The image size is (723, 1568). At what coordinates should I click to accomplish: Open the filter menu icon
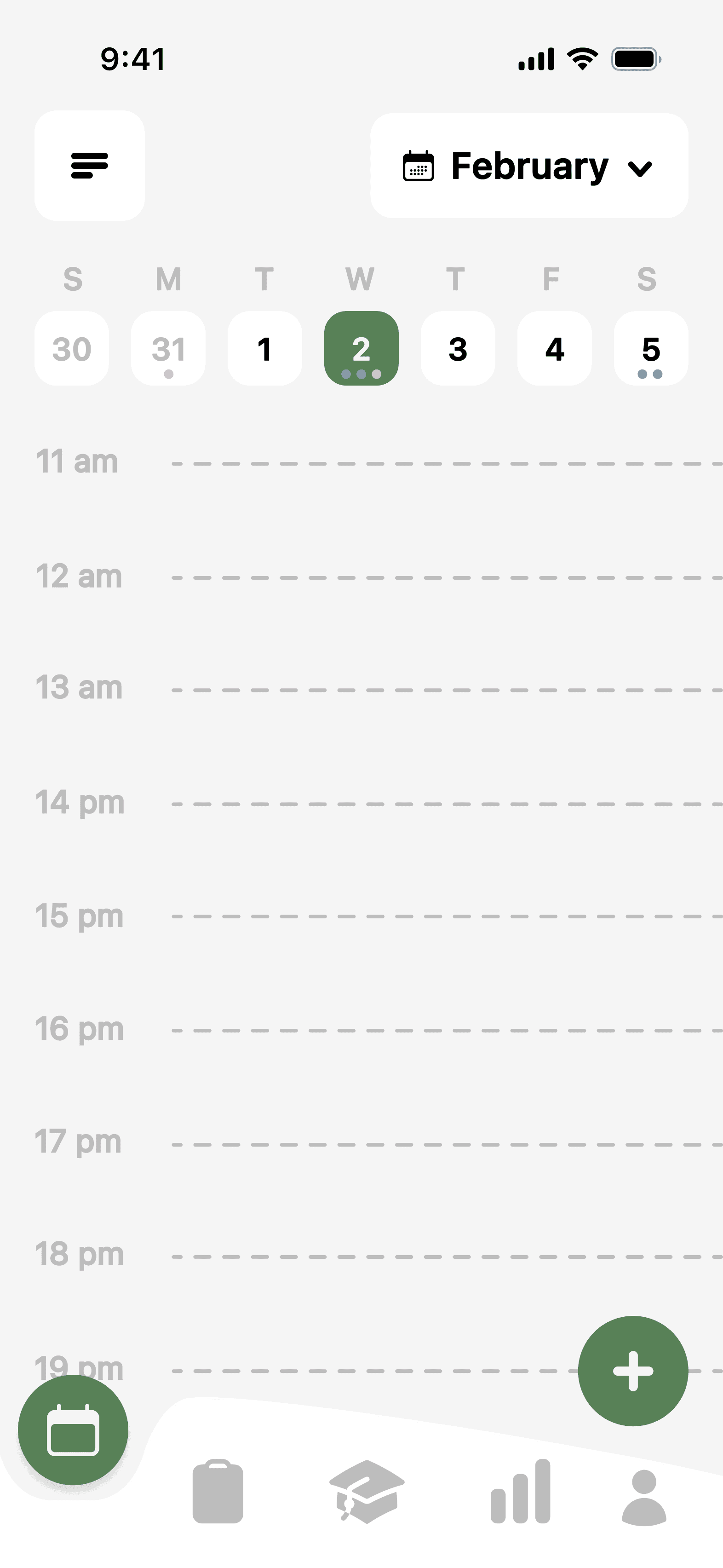click(89, 166)
